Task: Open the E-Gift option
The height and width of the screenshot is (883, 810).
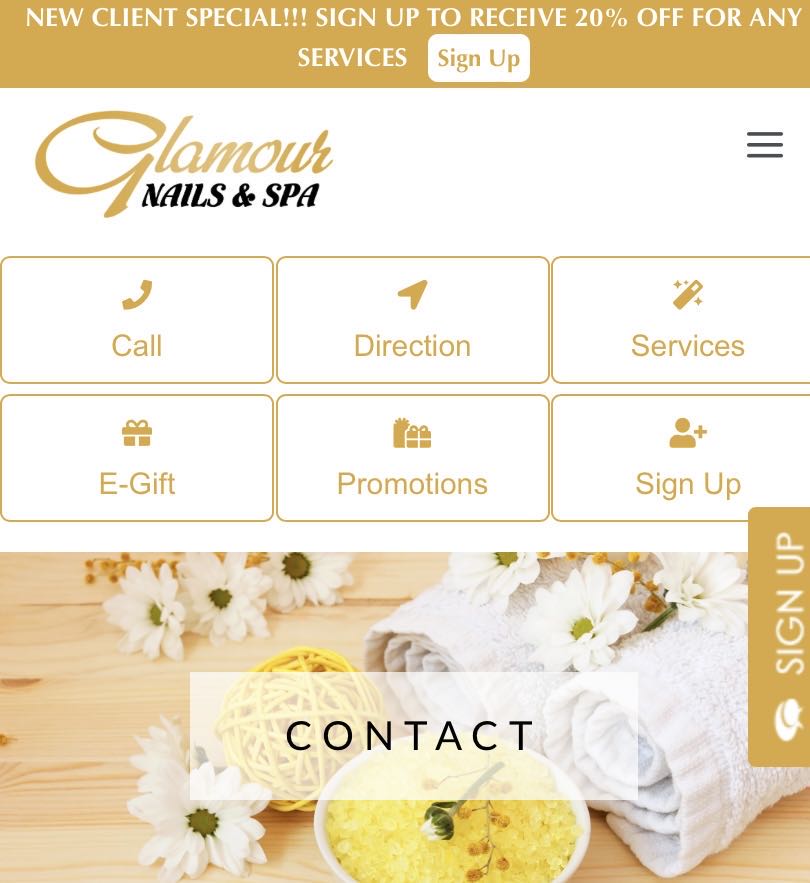Action: point(137,458)
